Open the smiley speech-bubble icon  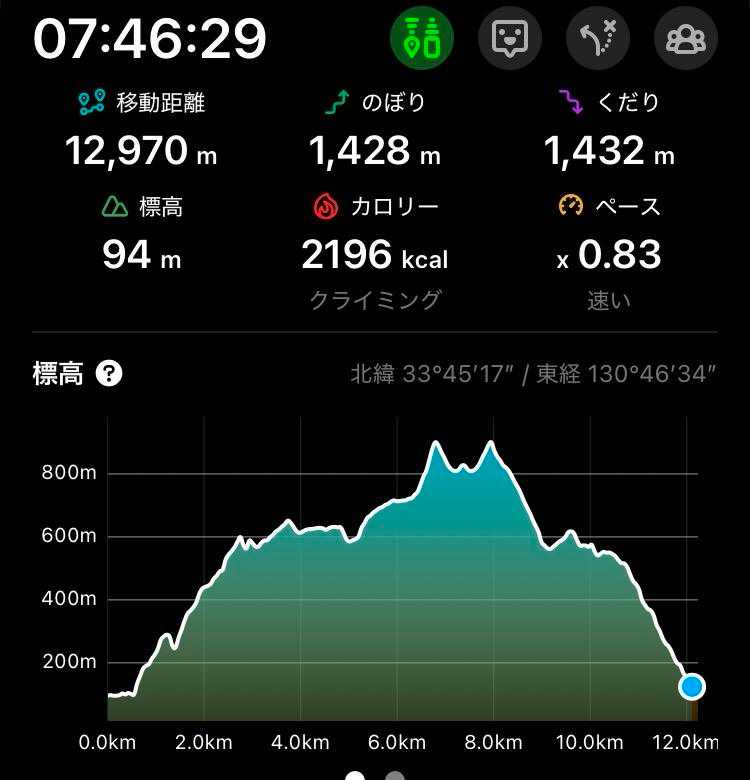pos(510,38)
